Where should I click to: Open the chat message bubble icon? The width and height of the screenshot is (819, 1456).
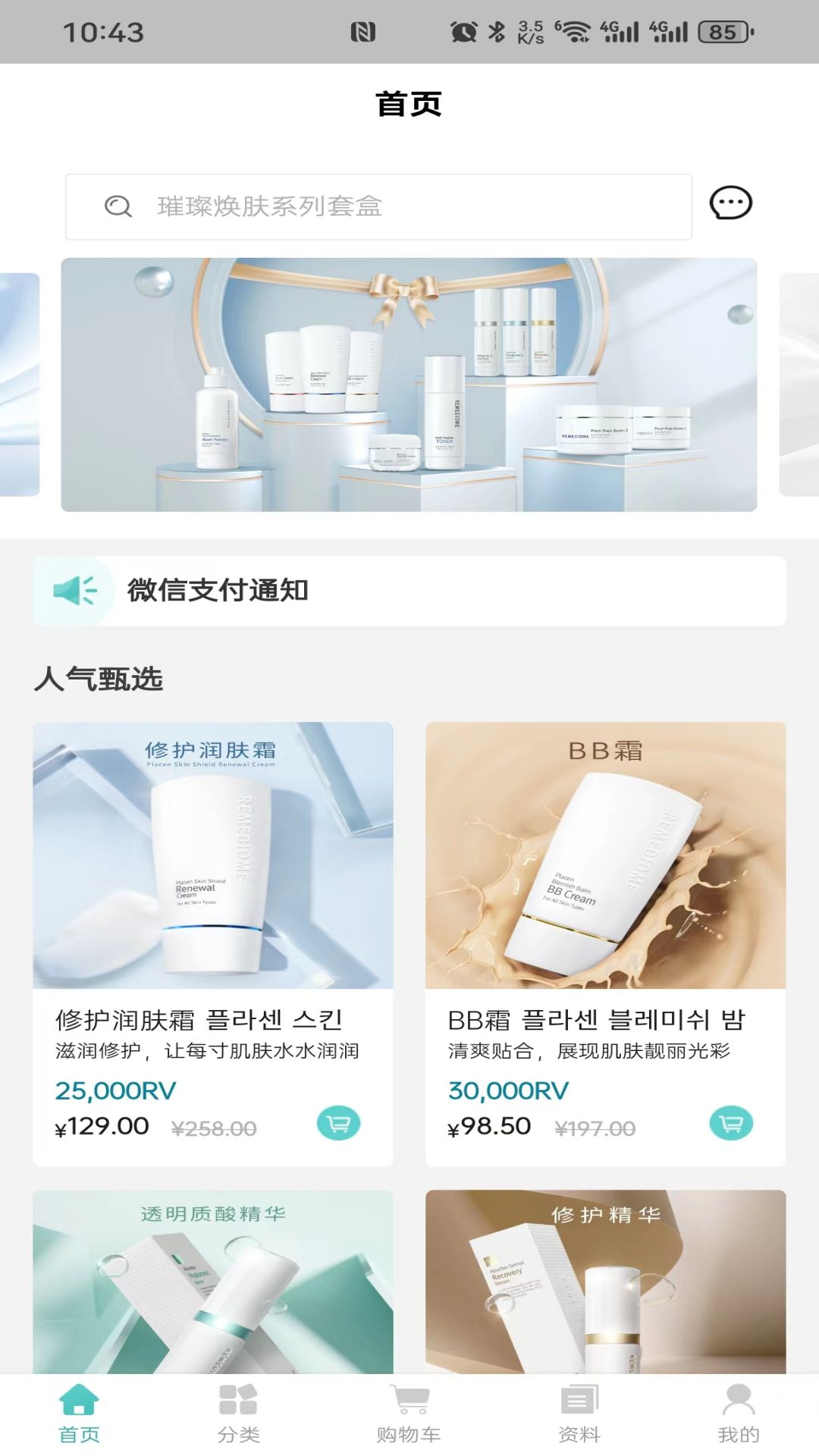pyautogui.click(x=730, y=204)
